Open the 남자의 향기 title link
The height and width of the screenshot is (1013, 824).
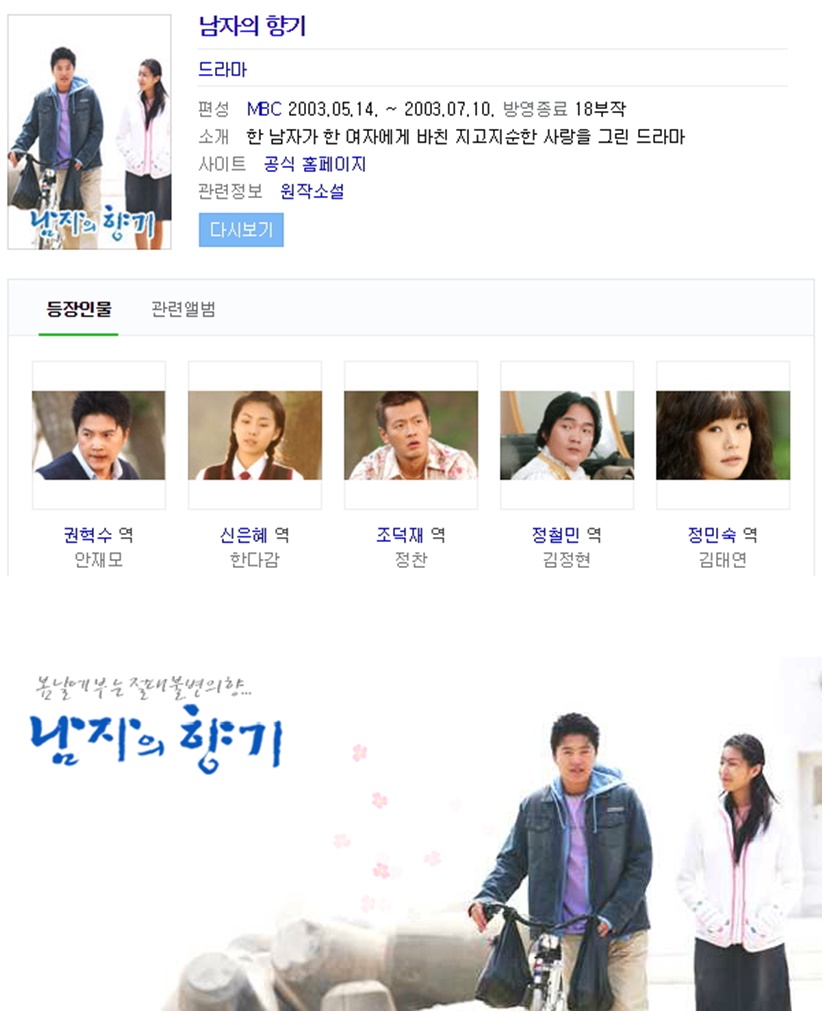pos(252,28)
